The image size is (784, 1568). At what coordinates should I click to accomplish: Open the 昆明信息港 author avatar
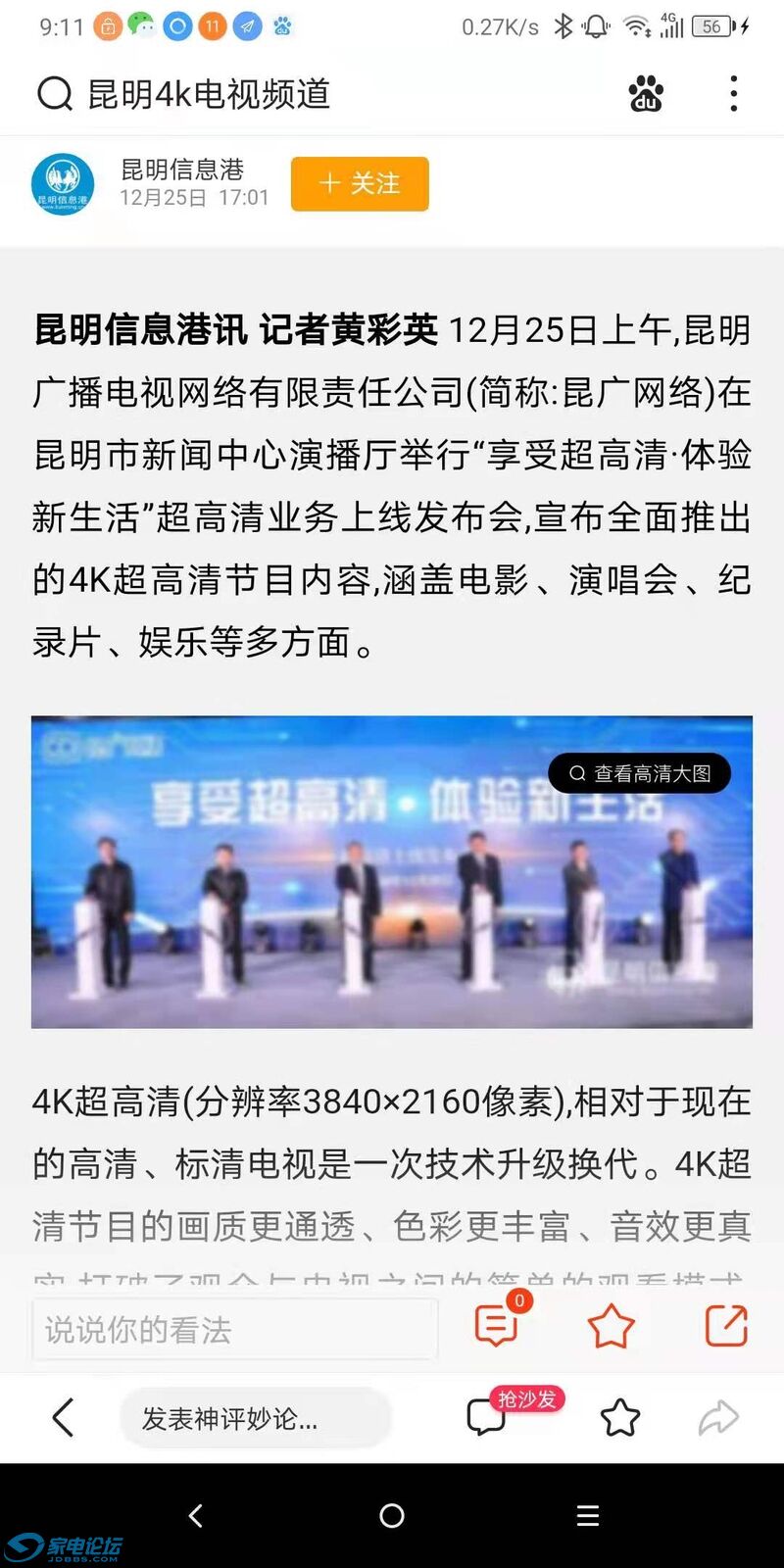point(63,184)
